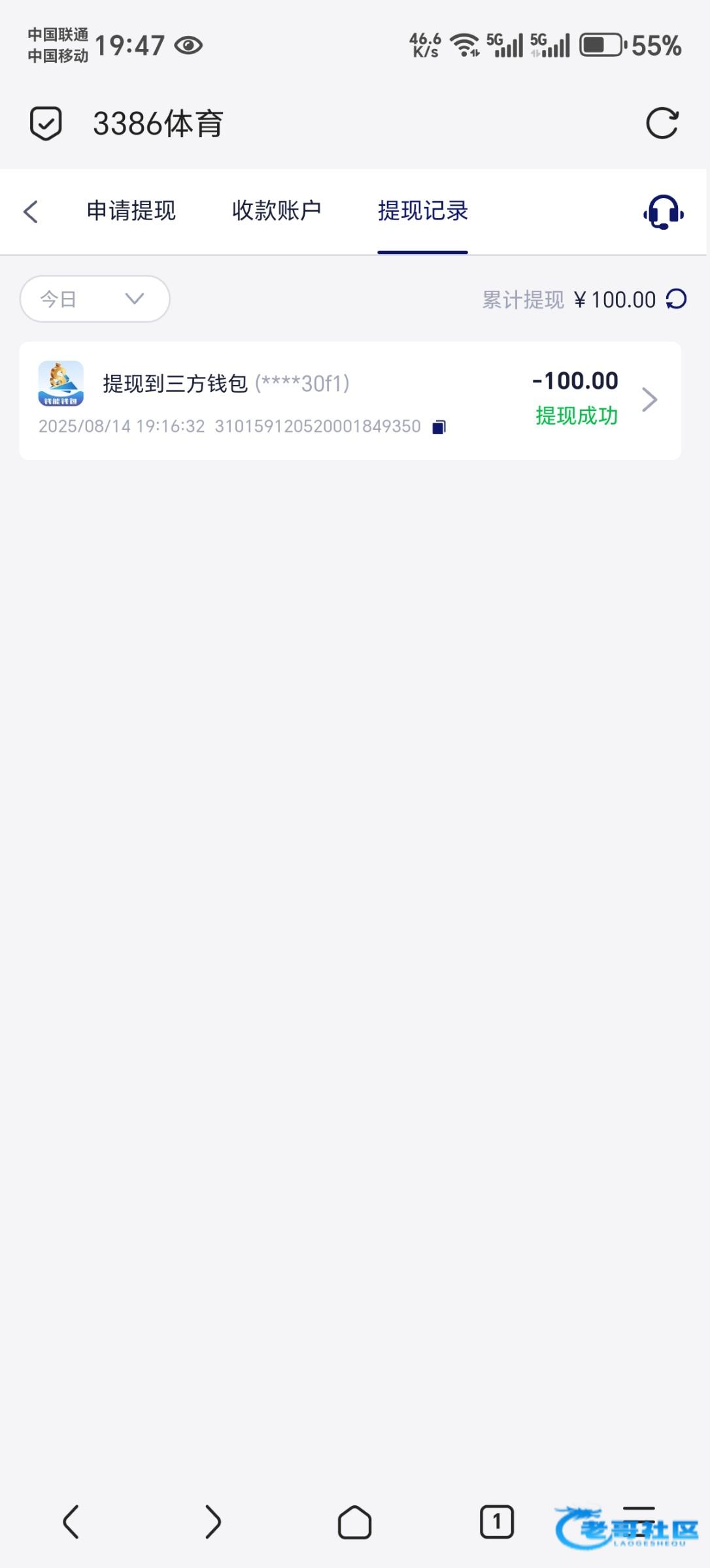Expand the 今日 date filter dropdown
Image resolution: width=710 pixels, height=1568 pixels.
point(95,299)
